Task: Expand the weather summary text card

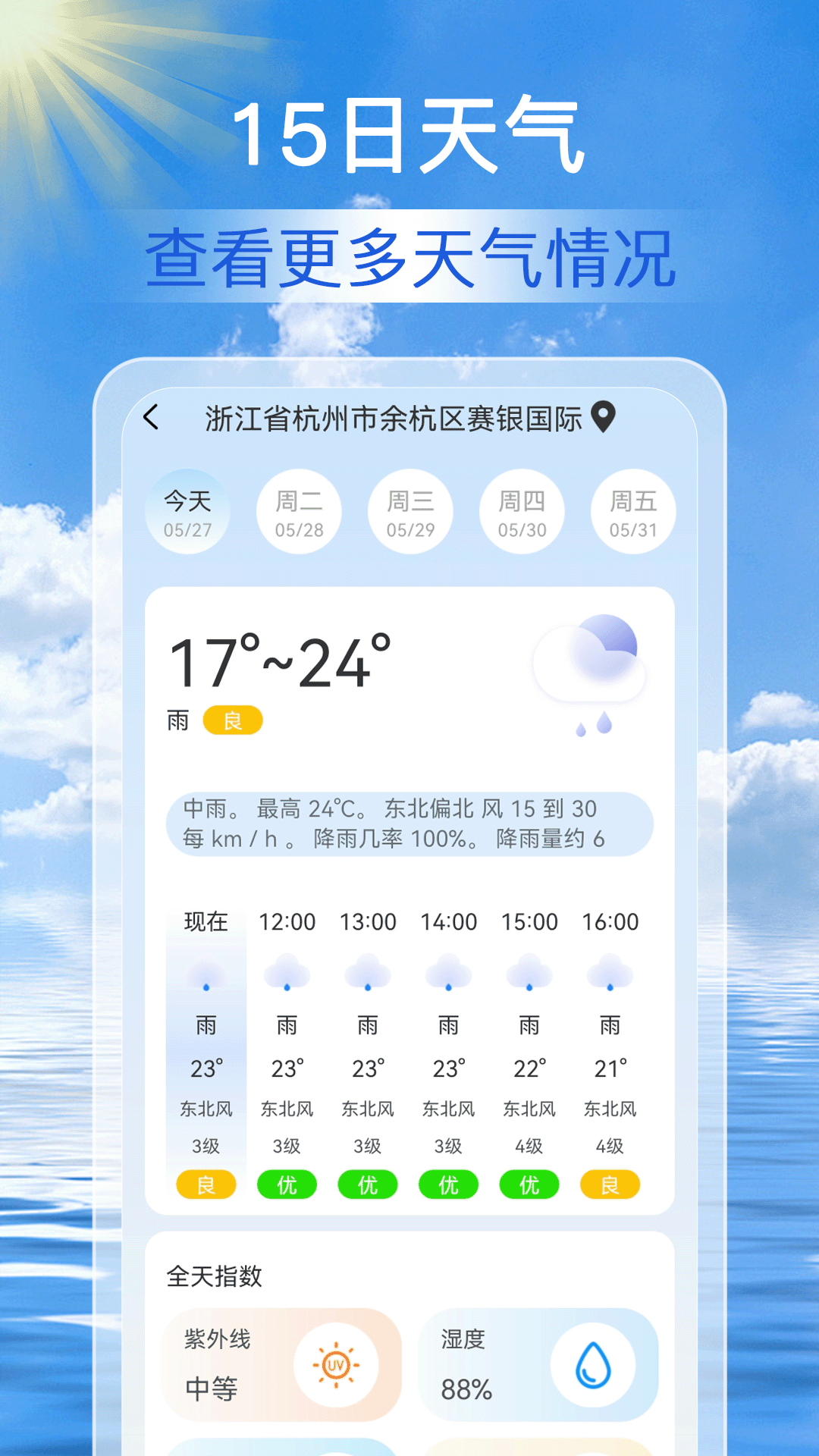Action: (x=409, y=827)
